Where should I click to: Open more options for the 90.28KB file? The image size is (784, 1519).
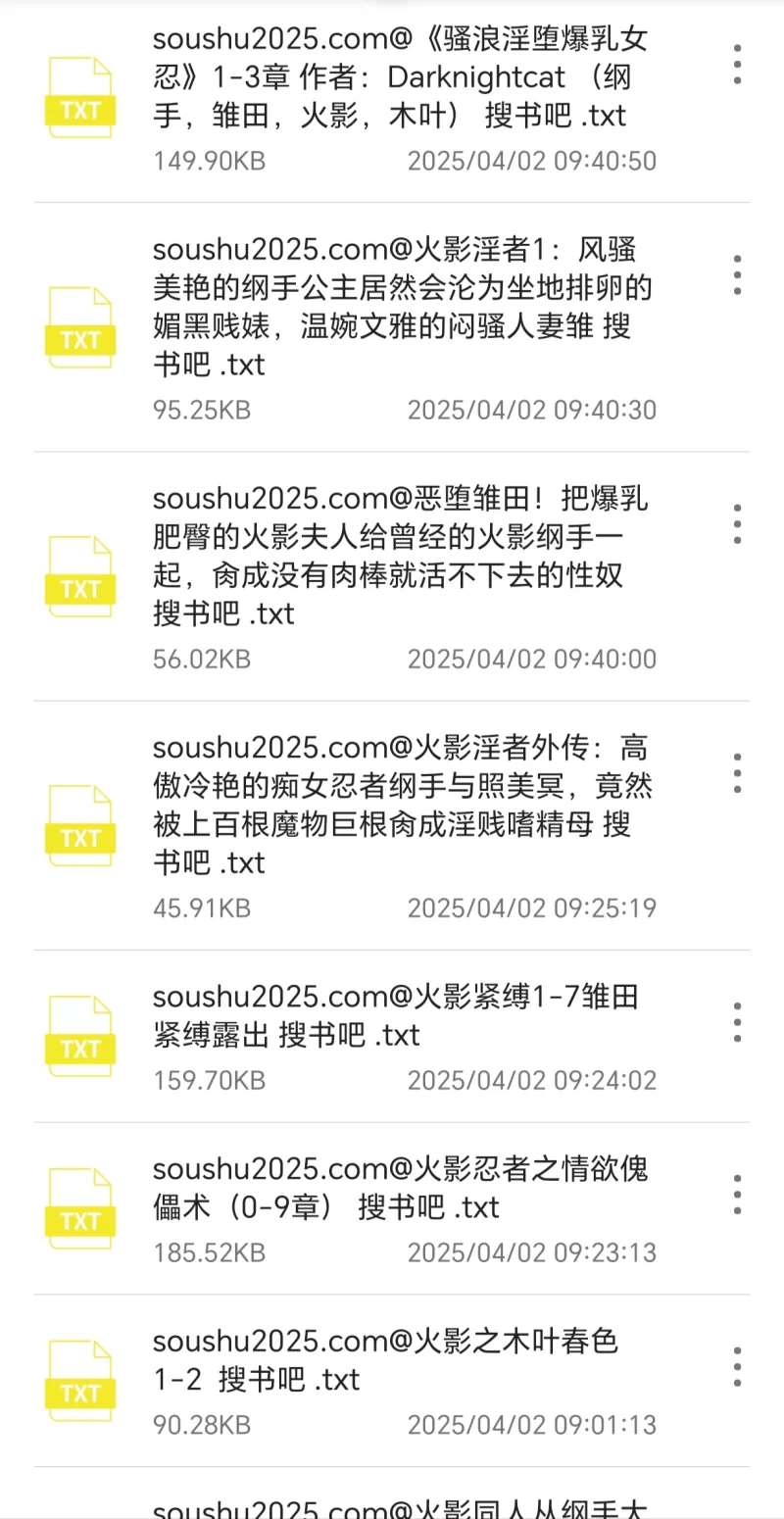coord(737,1367)
